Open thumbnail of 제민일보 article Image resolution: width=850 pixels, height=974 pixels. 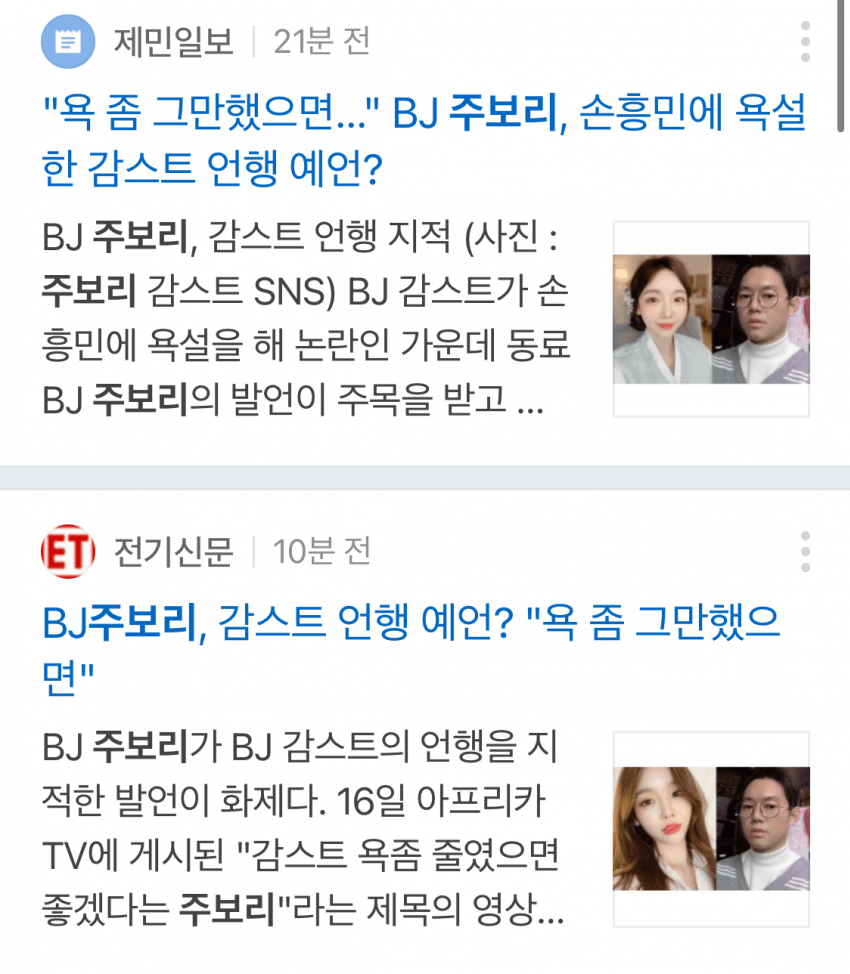click(x=711, y=319)
